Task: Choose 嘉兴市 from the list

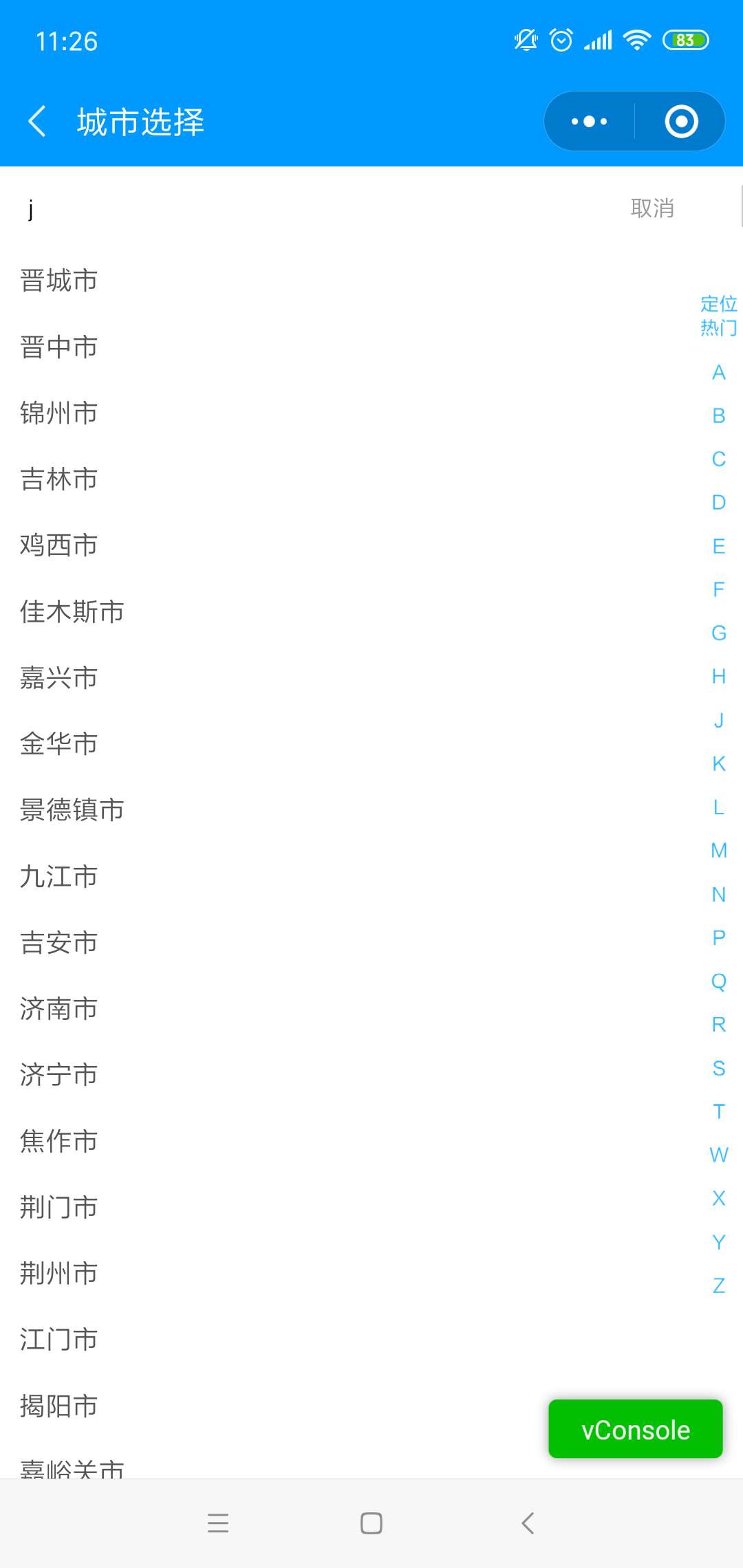Action: click(59, 678)
